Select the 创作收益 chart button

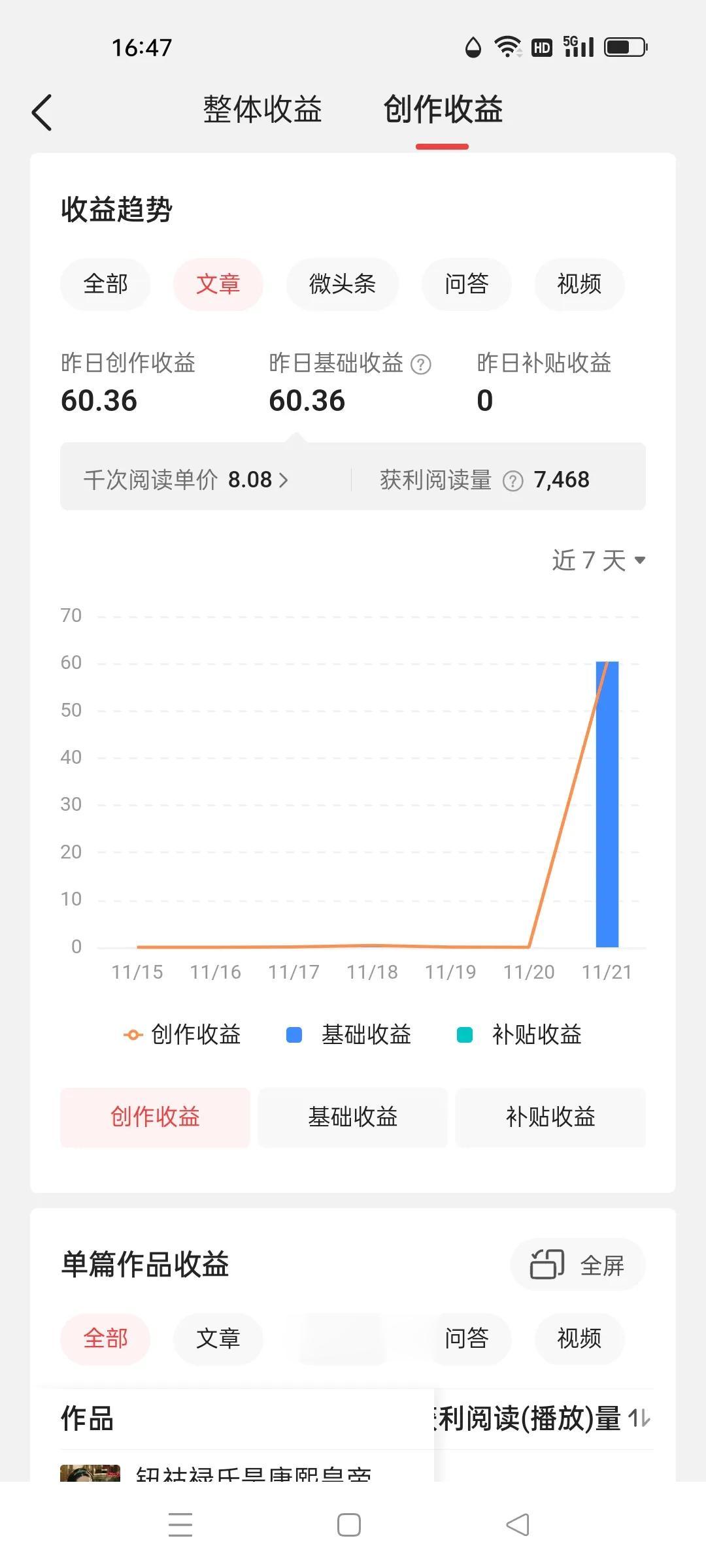point(155,1117)
